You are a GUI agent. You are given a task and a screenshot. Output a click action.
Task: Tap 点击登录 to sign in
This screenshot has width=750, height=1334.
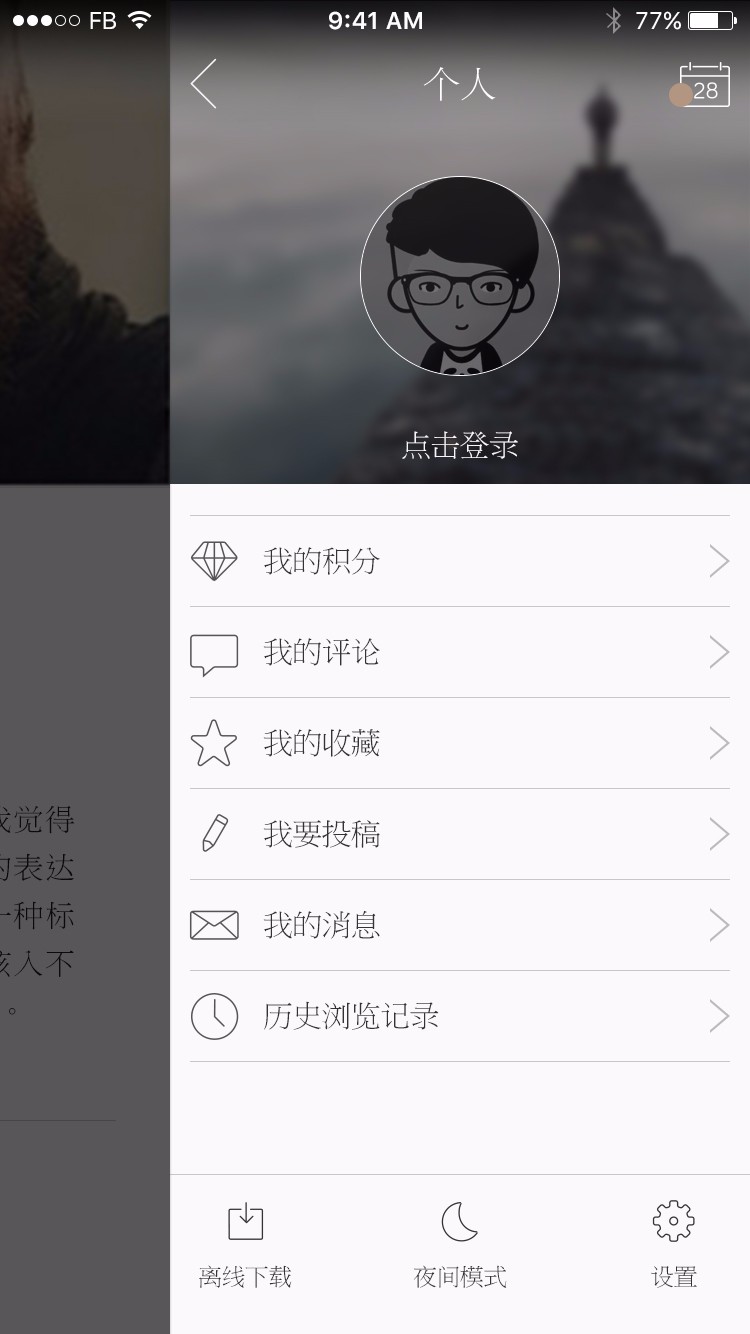[x=460, y=445]
